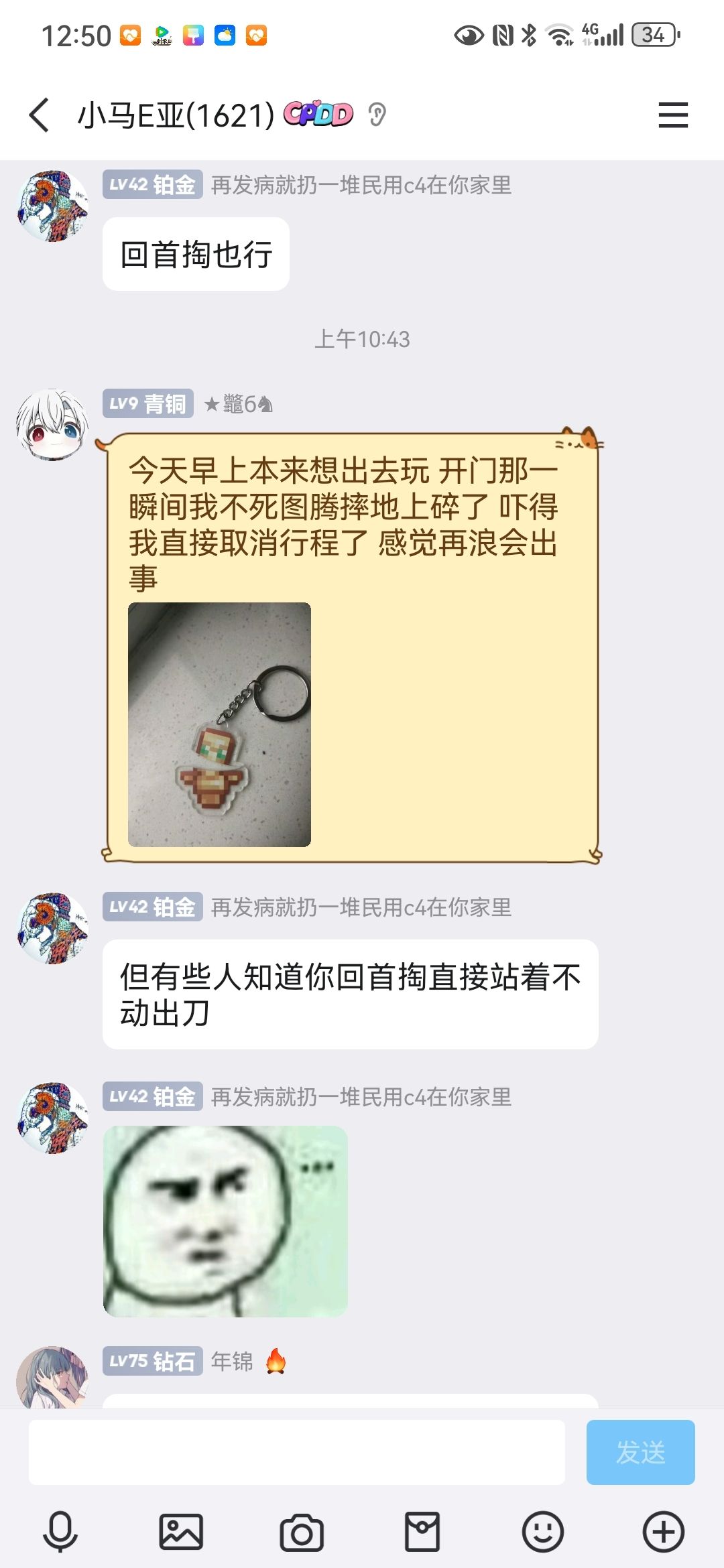Go back from the group chat
Image resolution: width=724 pixels, height=1568 pixels.
tap(40, 115)
